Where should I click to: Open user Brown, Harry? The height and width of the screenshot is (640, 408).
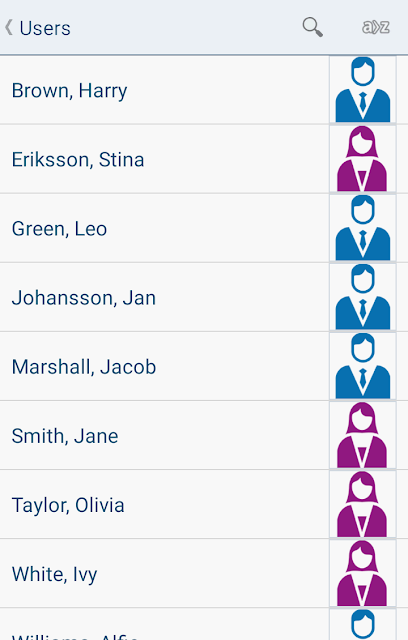coord(204,90)
